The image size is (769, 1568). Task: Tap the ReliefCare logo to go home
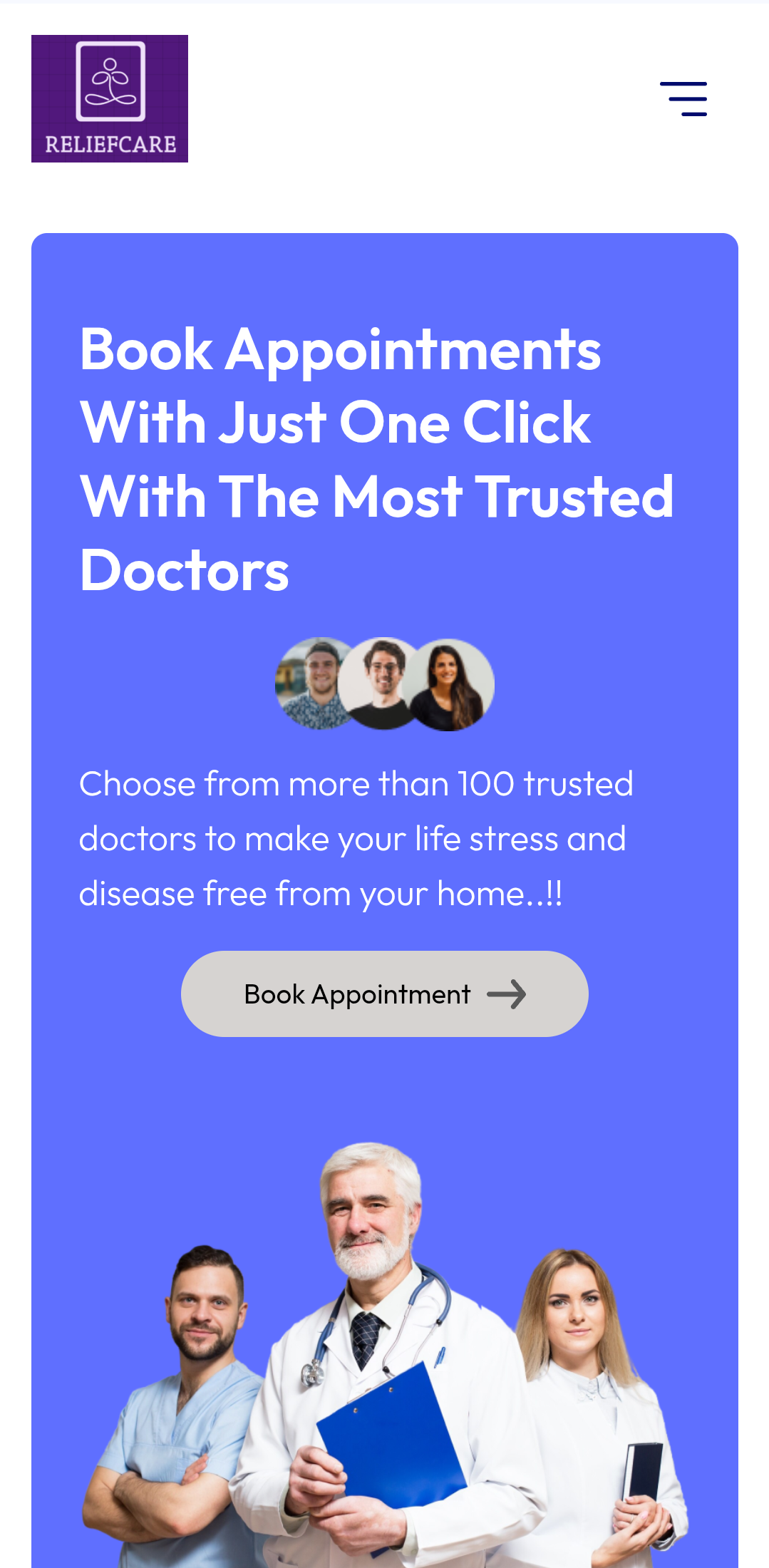coord(110,99)
